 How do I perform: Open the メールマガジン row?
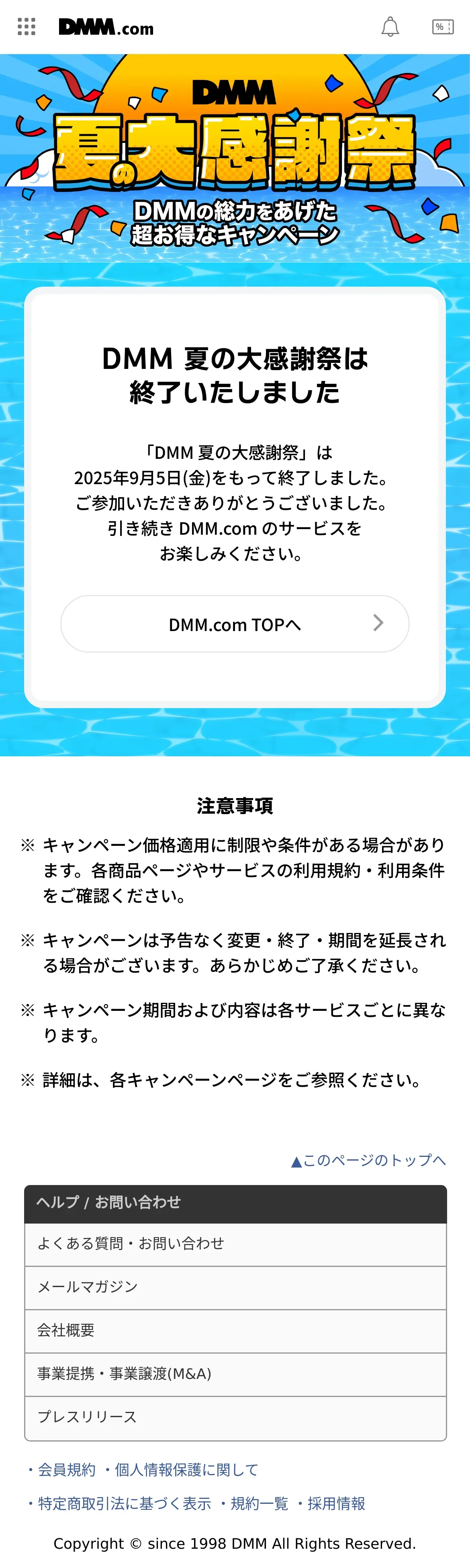pyautogui.click(x=235, y=1287)
